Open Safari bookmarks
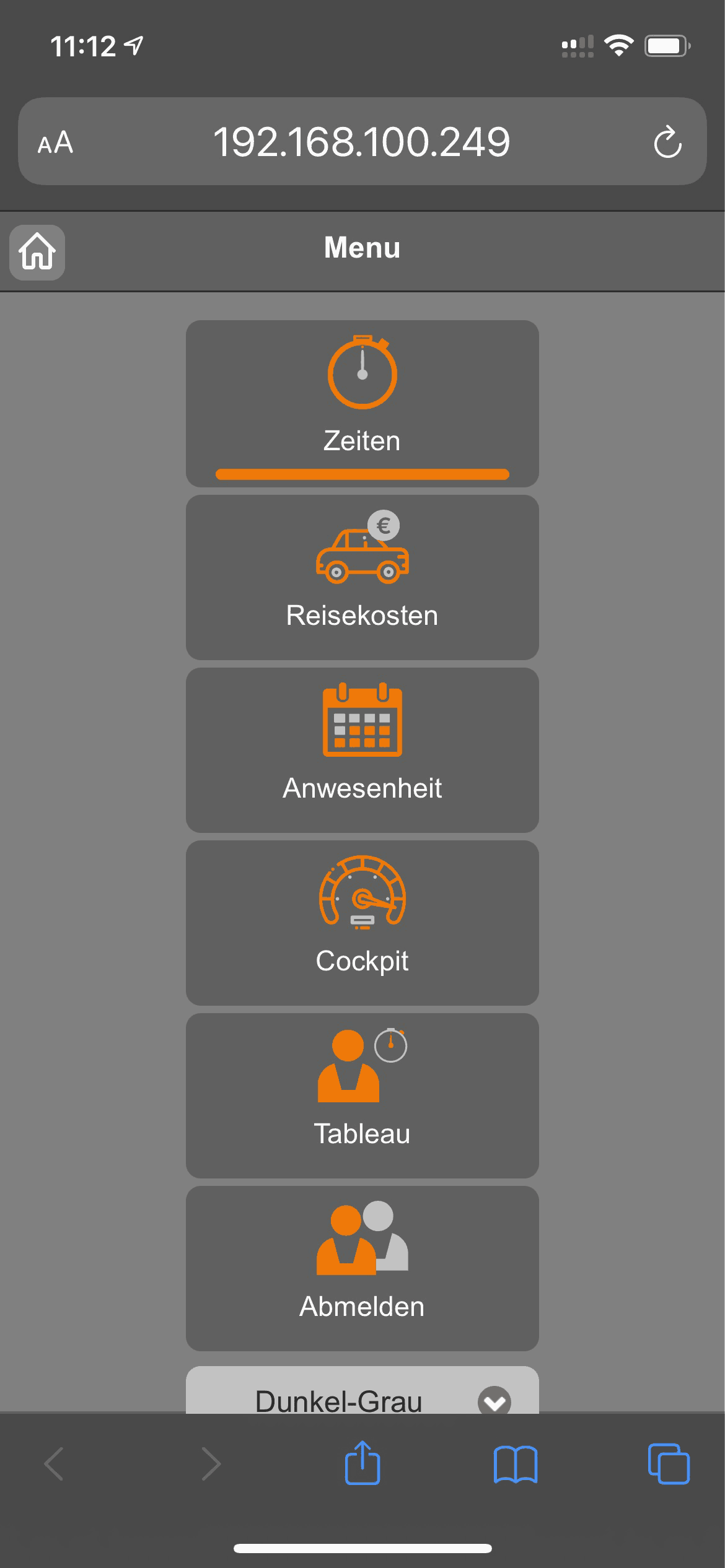 click(516, 1465)
